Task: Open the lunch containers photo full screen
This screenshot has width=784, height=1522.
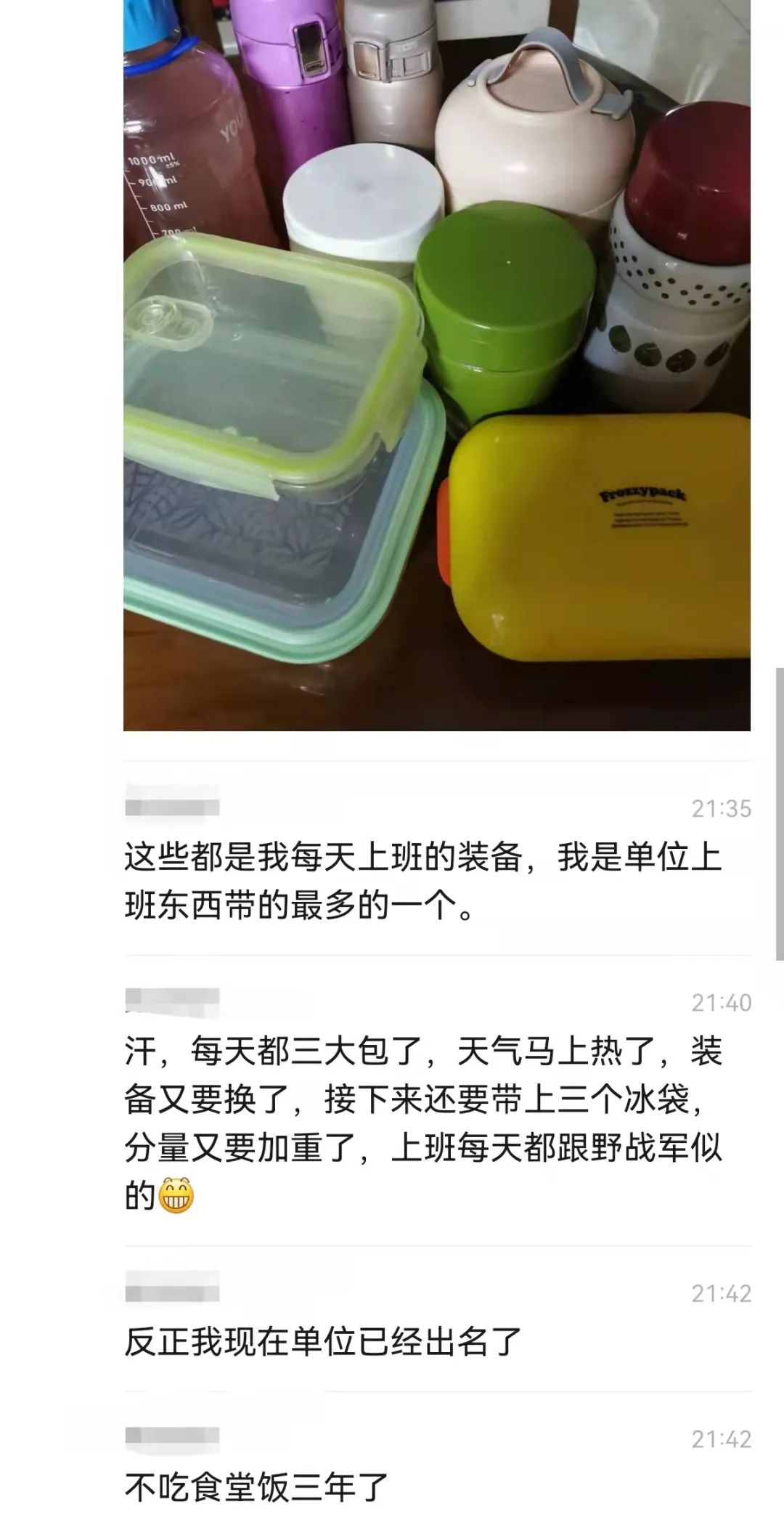Action: (436, 365)
